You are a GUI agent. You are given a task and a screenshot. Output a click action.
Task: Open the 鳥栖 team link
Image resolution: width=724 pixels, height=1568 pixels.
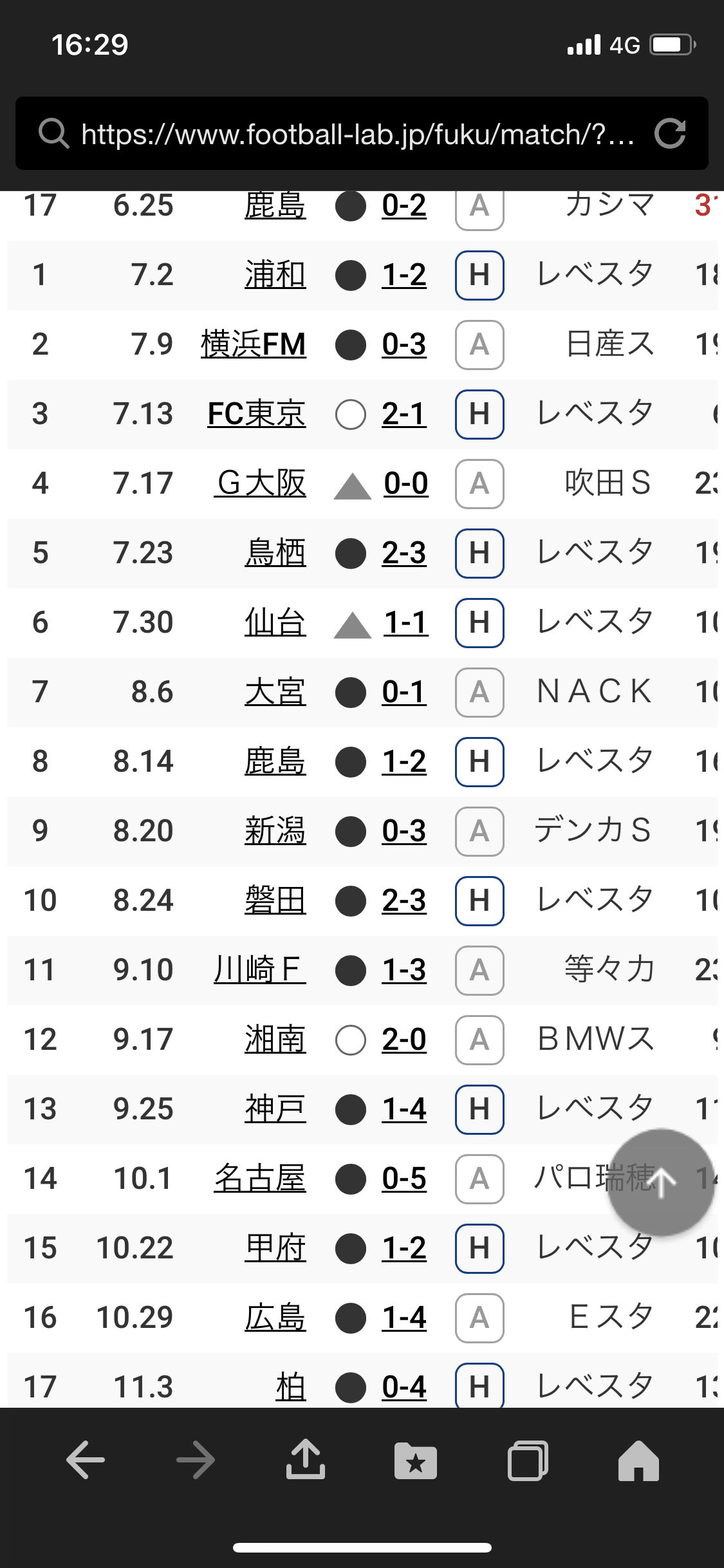pyautogui.click(x=275, y=553)
